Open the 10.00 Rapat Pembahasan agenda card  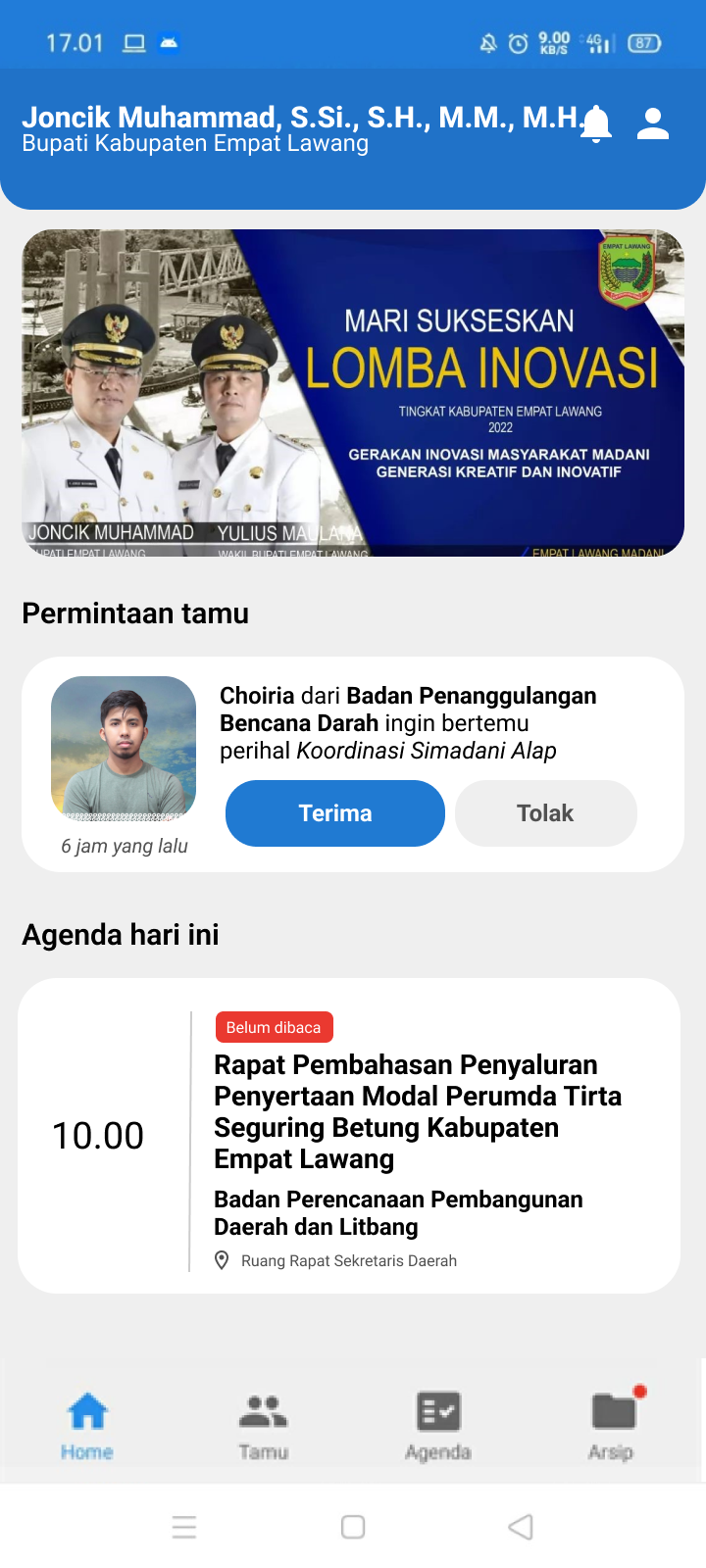tap(349, 1136)
